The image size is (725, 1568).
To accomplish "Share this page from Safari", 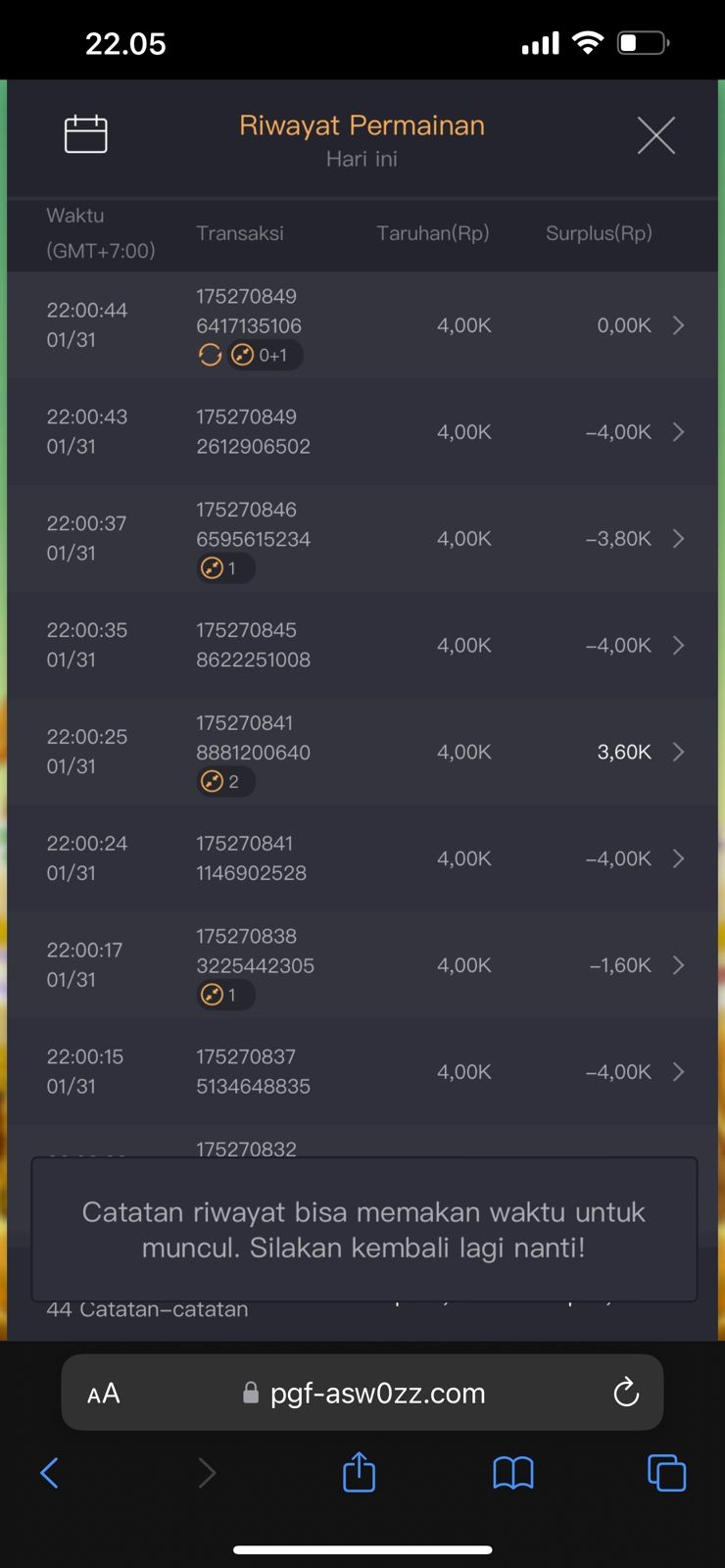I will 359,1472.
